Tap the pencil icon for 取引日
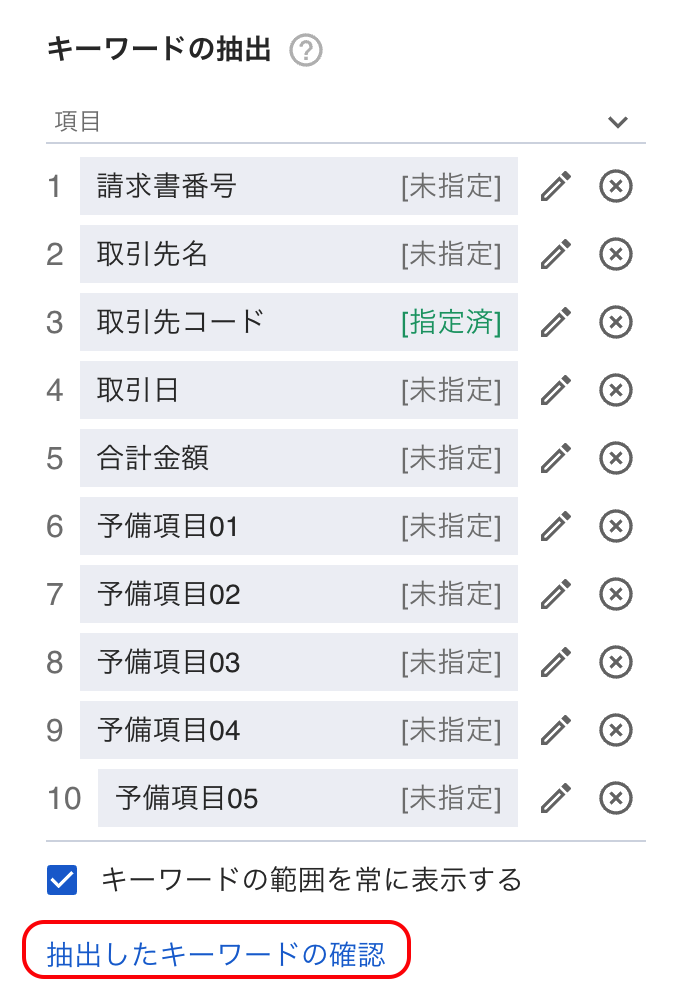This screenshot has height=996, width=696. 556,390
